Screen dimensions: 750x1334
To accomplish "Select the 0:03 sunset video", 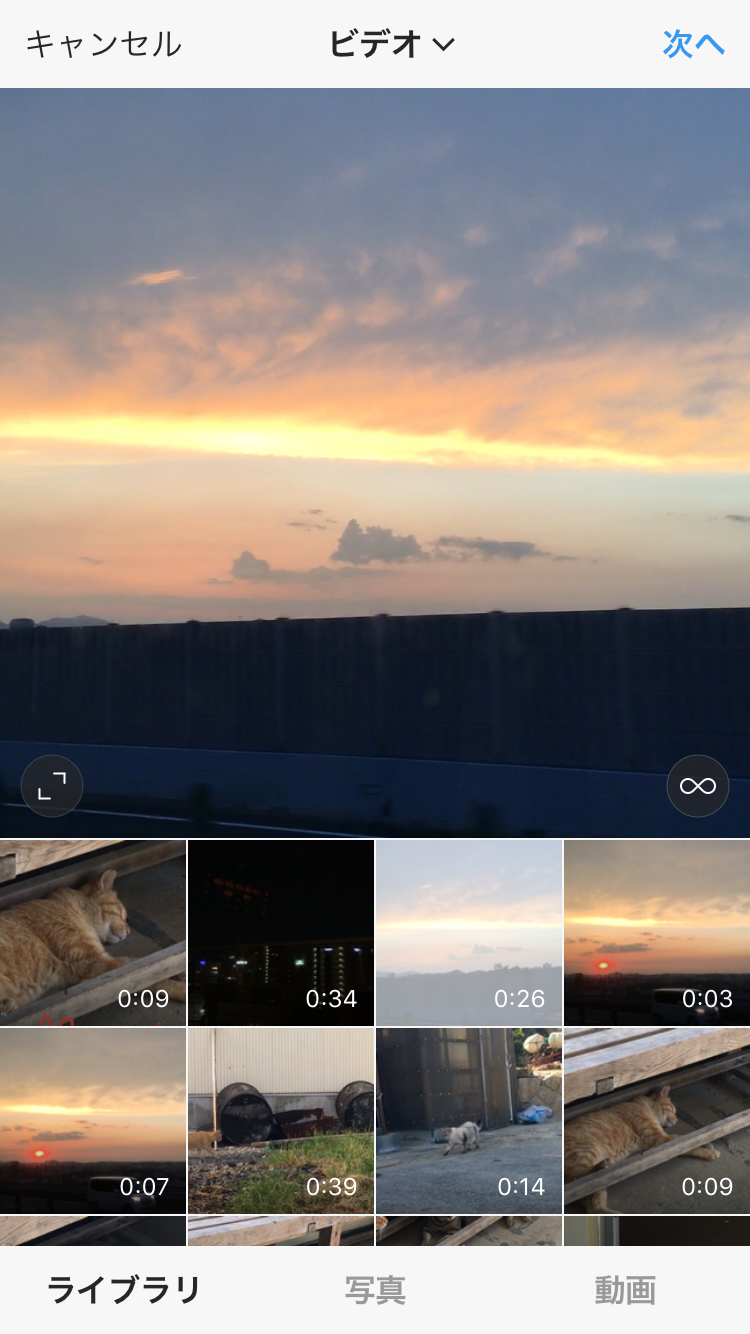I will tap(657, 932).
